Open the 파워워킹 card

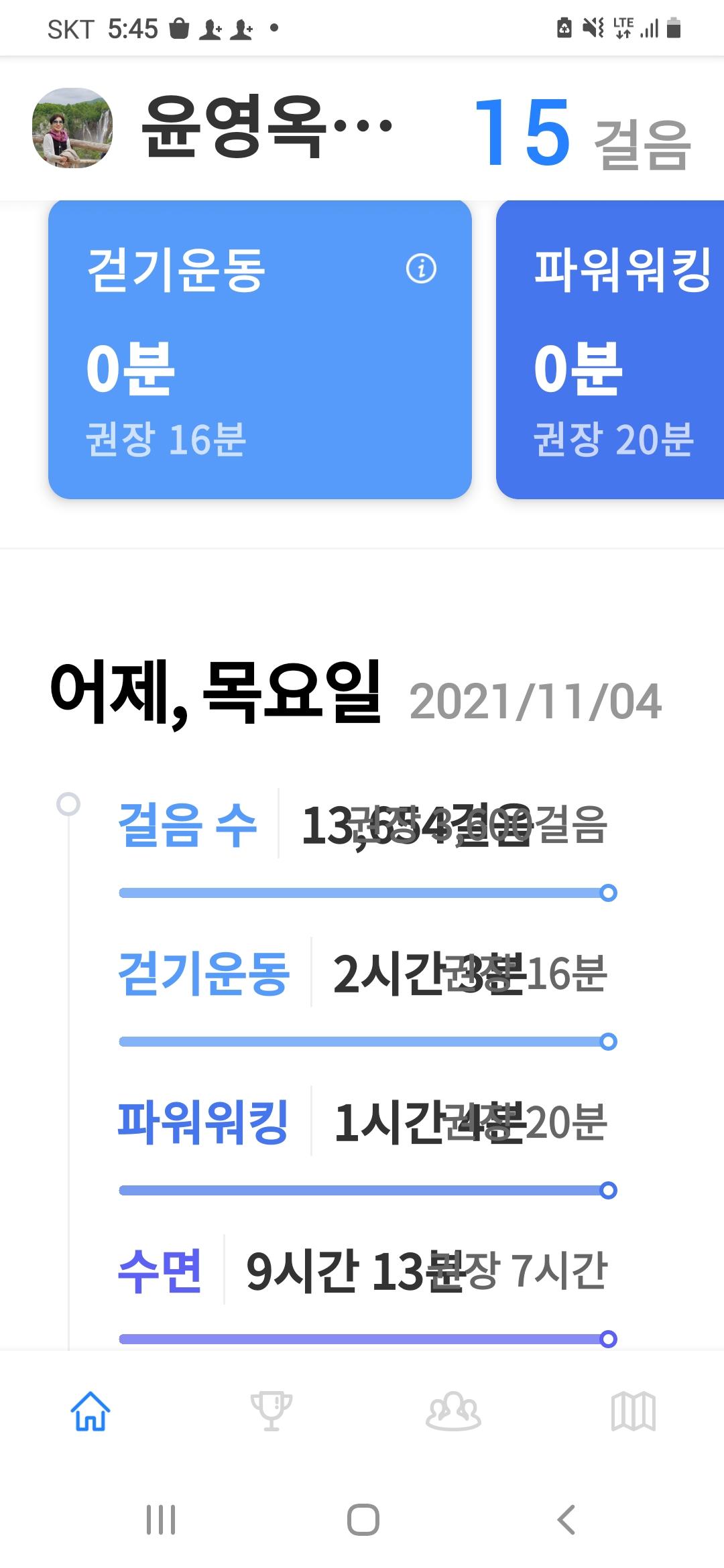[x=610, y=350]
